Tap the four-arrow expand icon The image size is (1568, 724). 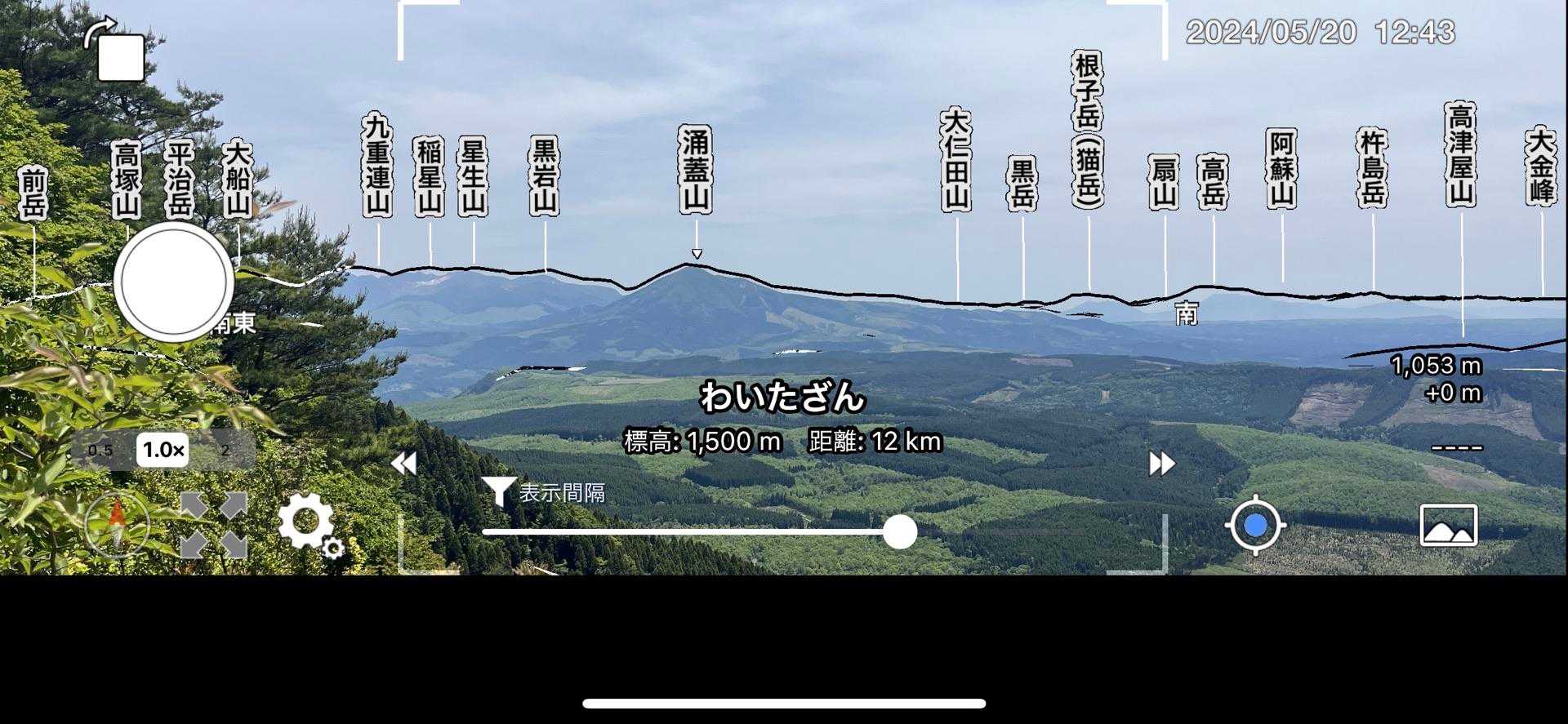click(214, 525)
